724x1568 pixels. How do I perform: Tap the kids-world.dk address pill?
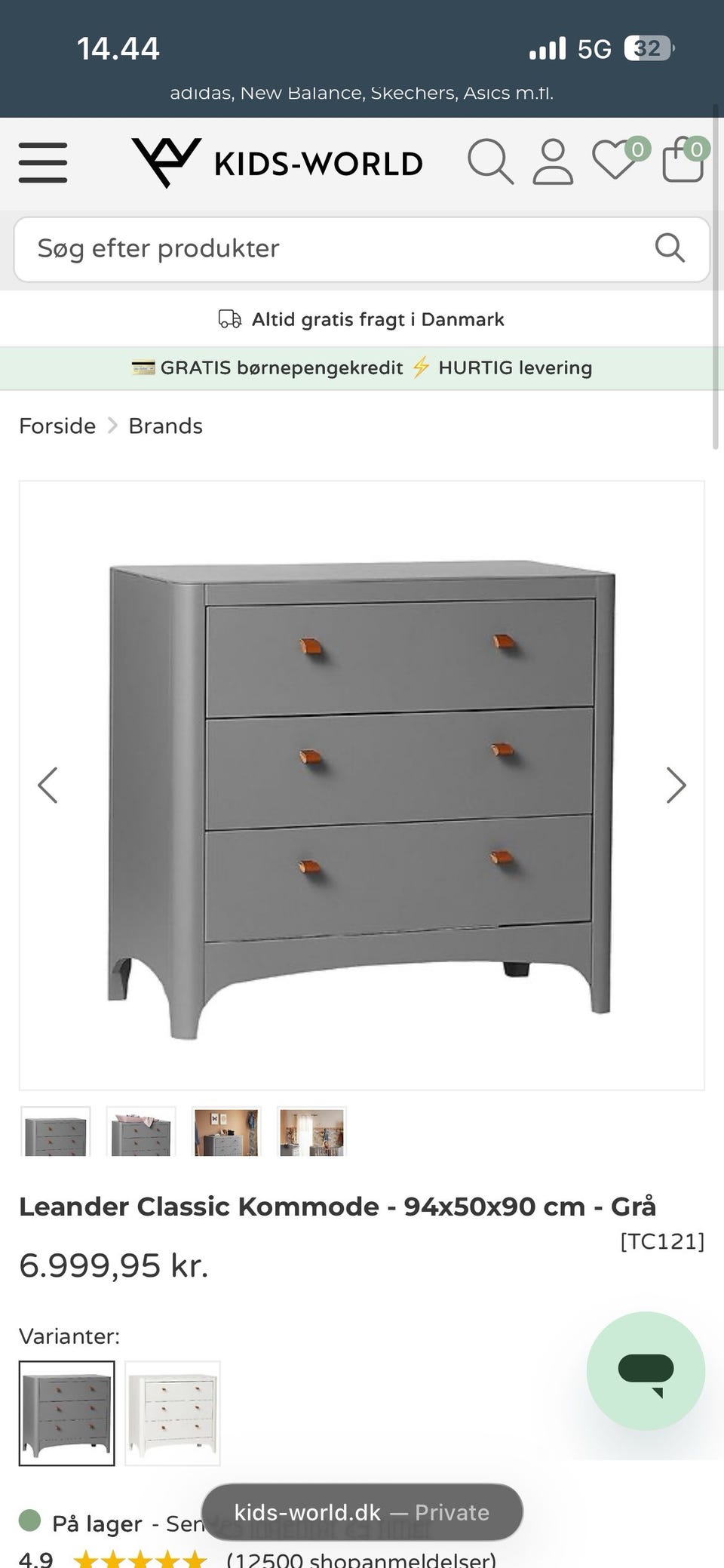coord(362,1512)
